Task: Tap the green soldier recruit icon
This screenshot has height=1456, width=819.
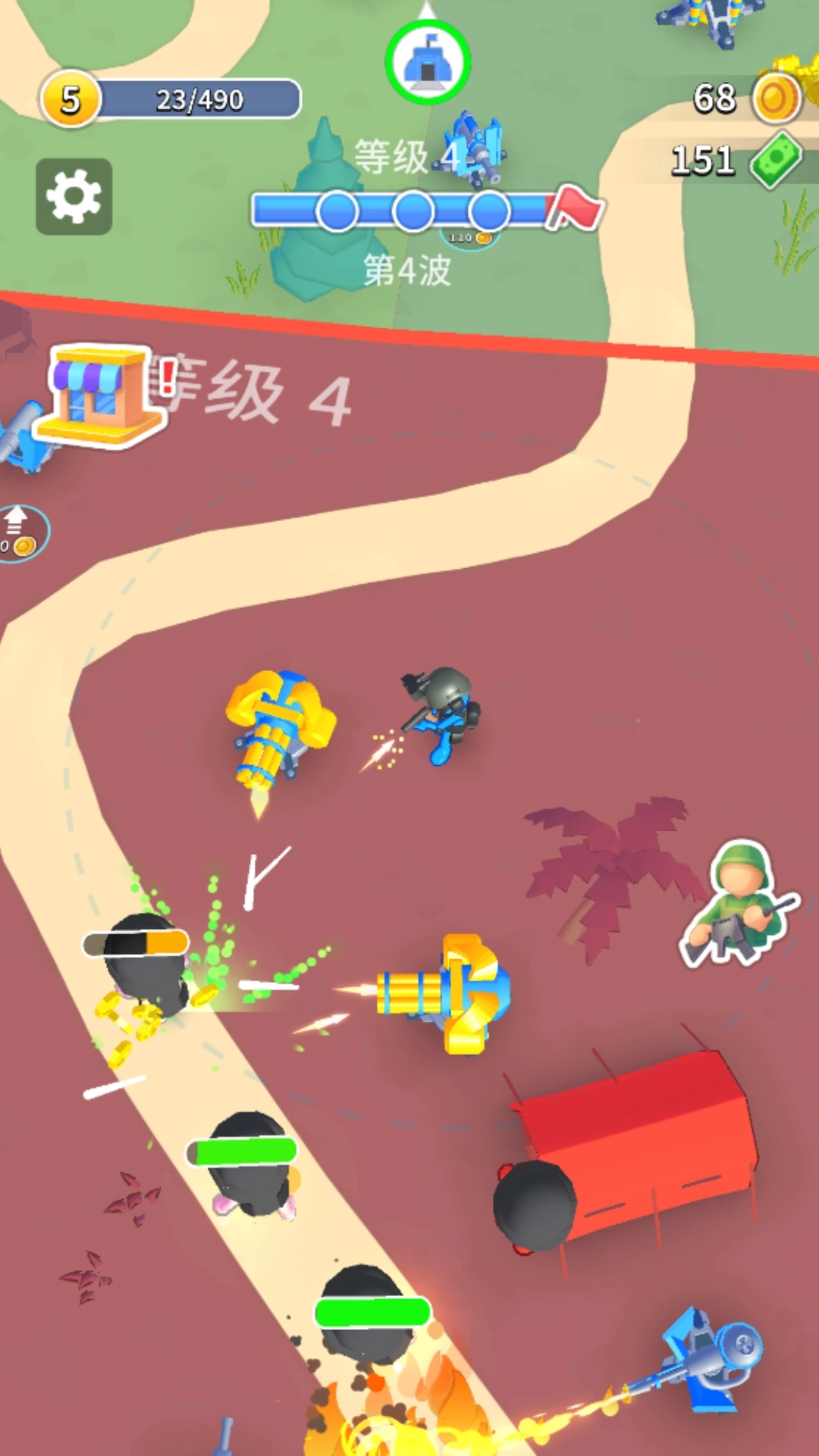Action: (x=739, y=902)
